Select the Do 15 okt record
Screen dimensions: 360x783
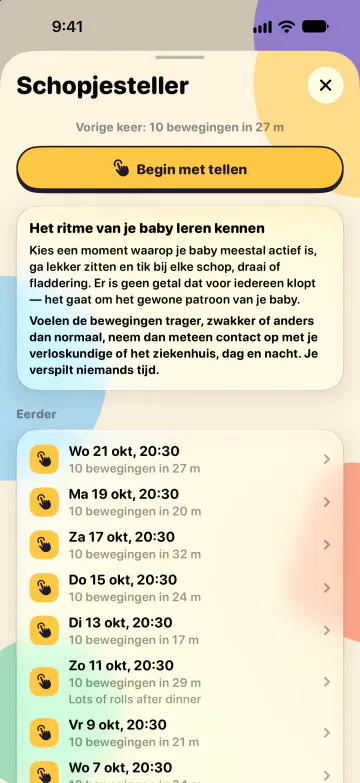(x=180, y=588)
